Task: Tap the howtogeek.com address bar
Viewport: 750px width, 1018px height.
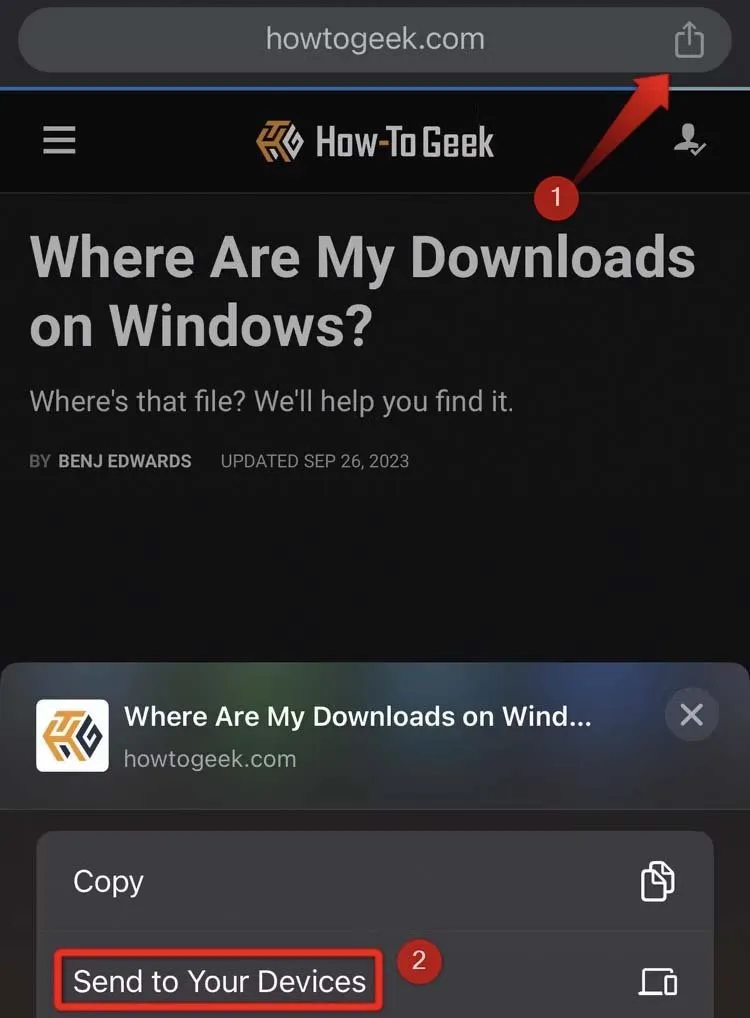Action: coord(375,40)
